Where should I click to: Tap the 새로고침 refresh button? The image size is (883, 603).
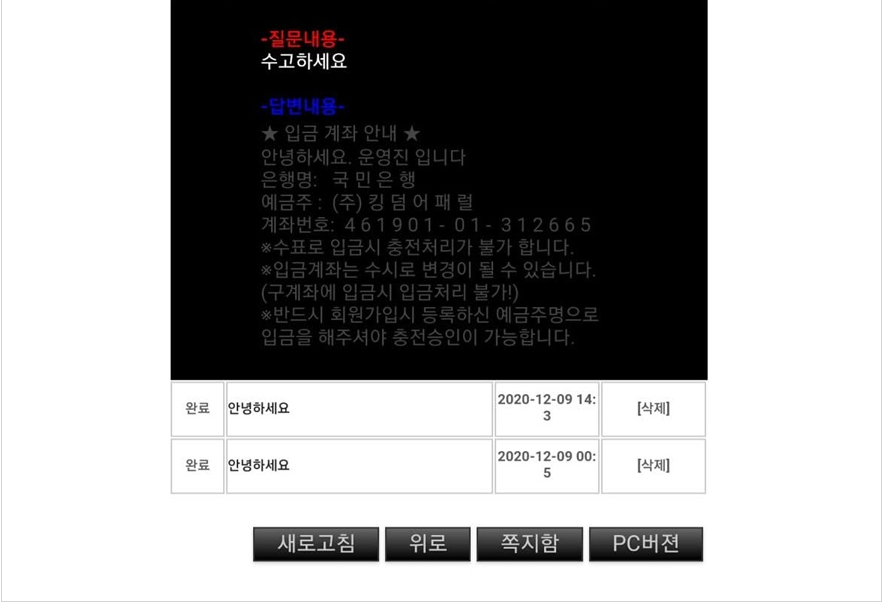(316, 544)
